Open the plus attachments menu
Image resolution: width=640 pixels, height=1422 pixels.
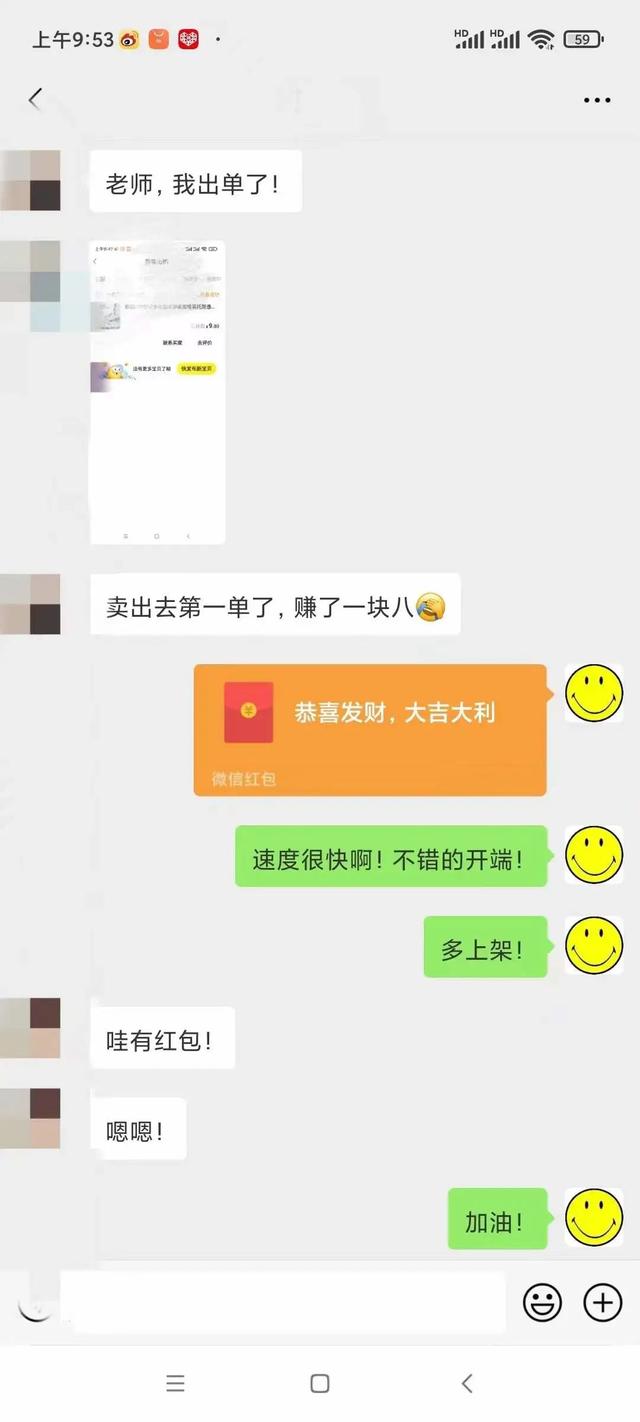point(602,1302)
